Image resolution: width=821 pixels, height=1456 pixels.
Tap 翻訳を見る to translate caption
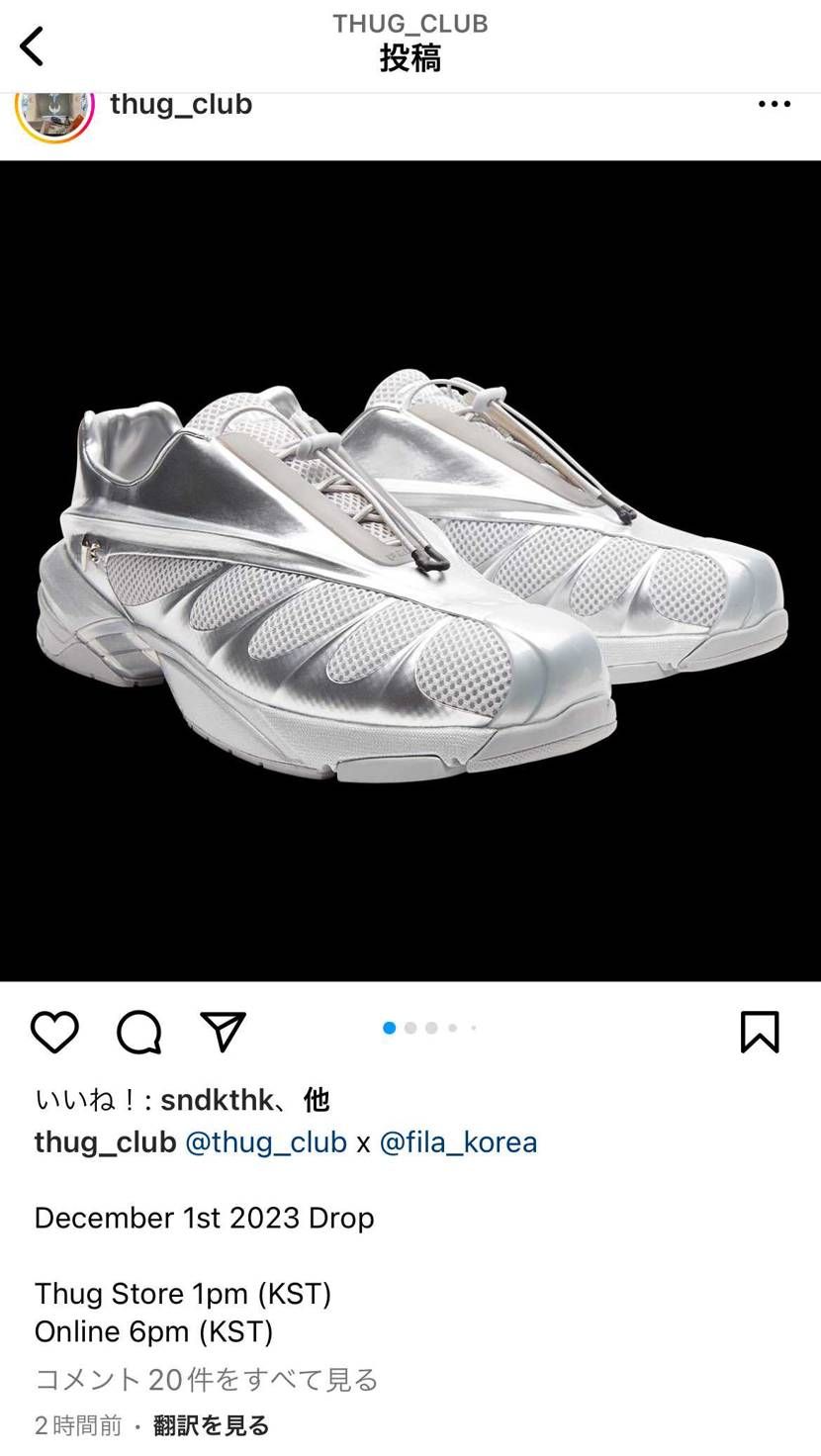[x=211, y=1425]
